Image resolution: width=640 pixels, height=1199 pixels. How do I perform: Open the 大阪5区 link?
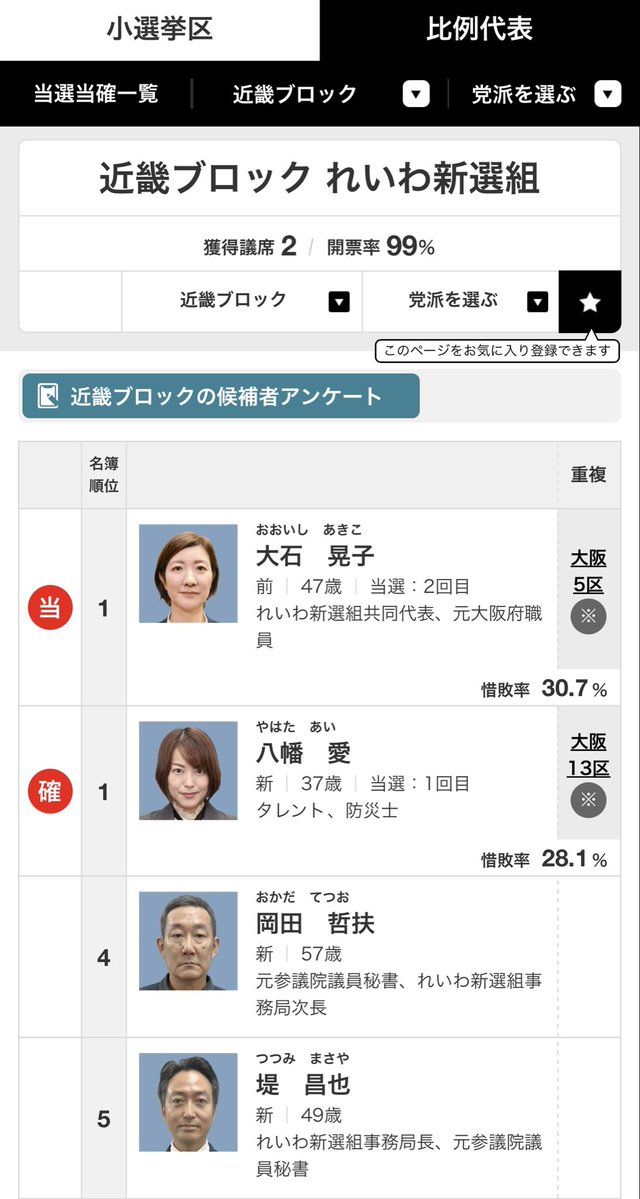coord(588,571)
